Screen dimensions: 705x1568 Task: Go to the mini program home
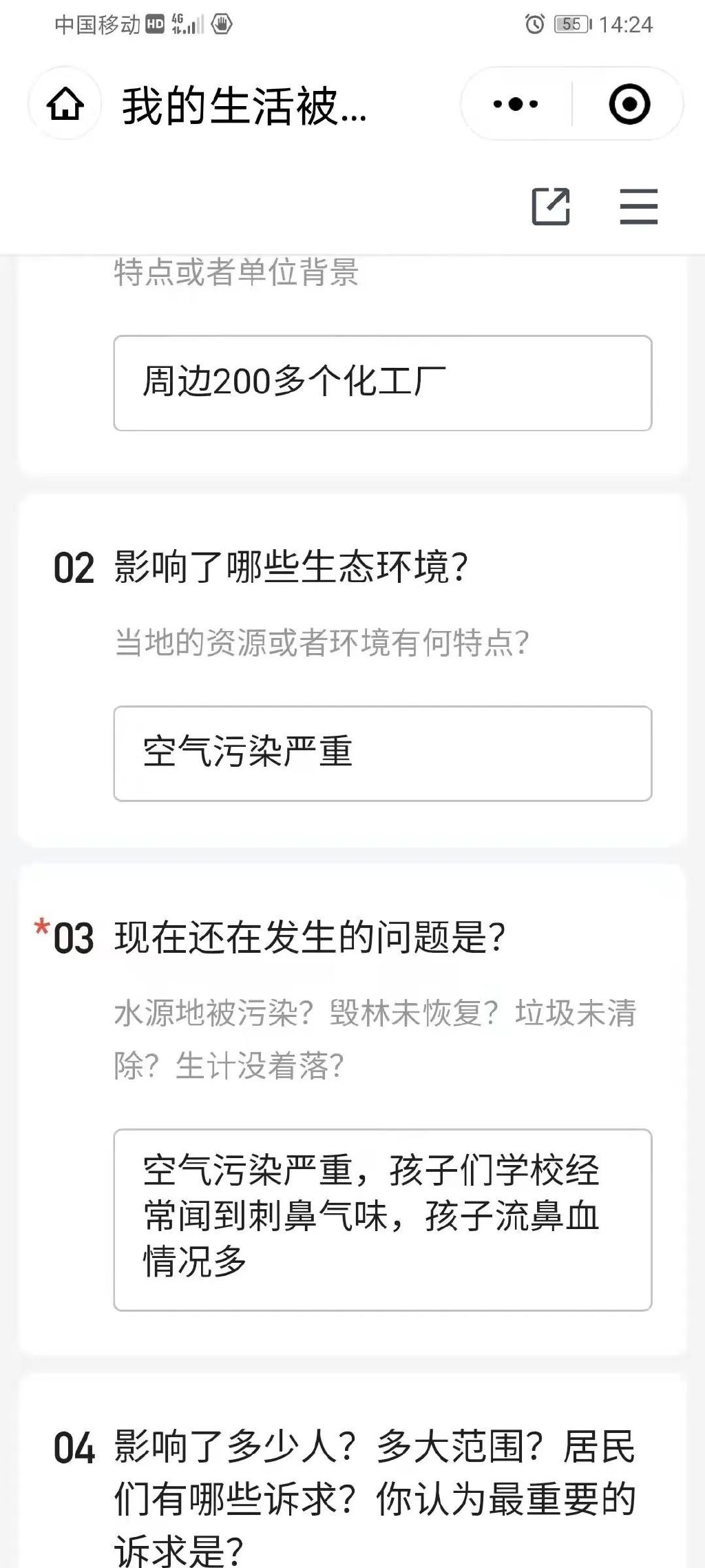click(x=65, y=104)
